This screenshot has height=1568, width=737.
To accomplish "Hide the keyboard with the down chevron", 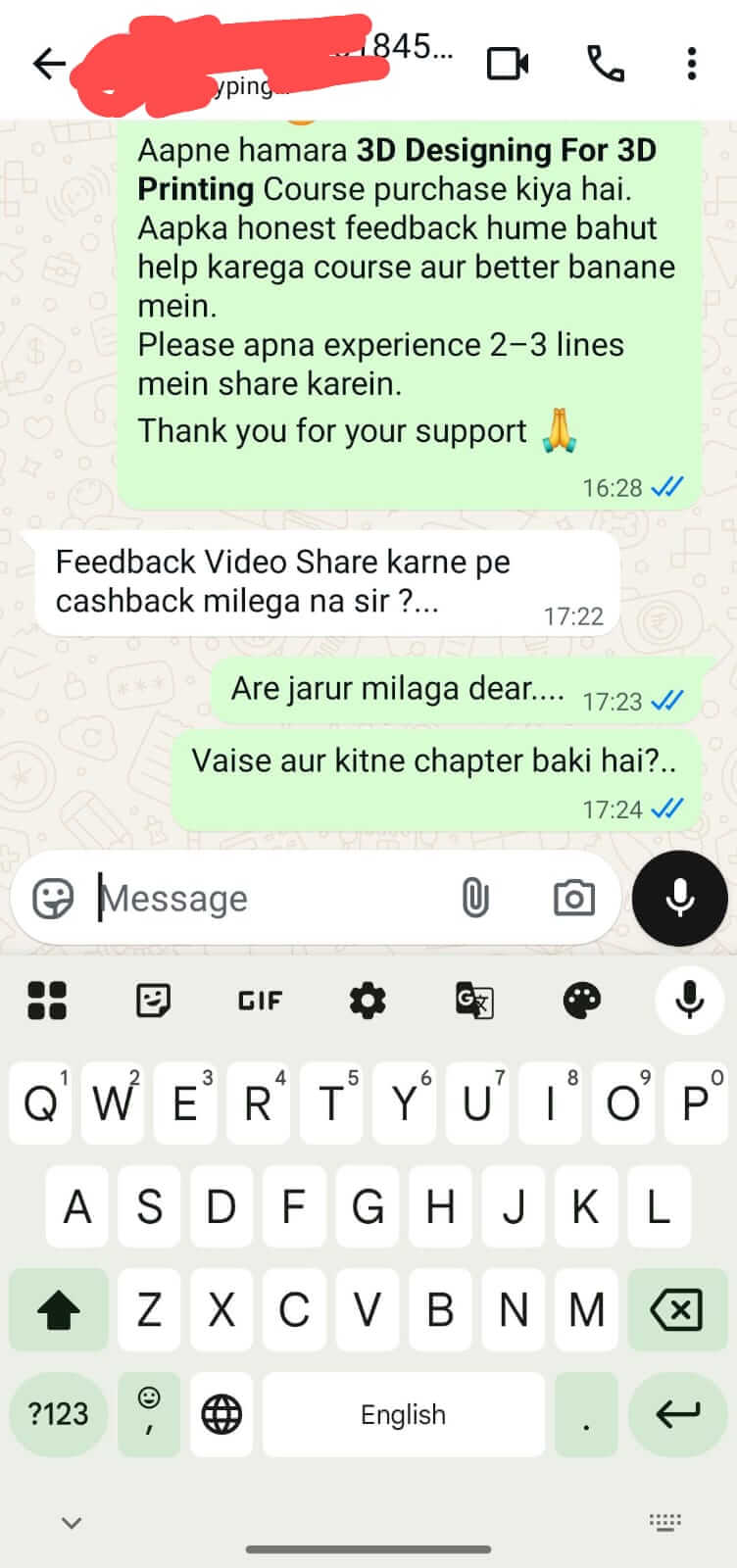I will click(71, 1523).
